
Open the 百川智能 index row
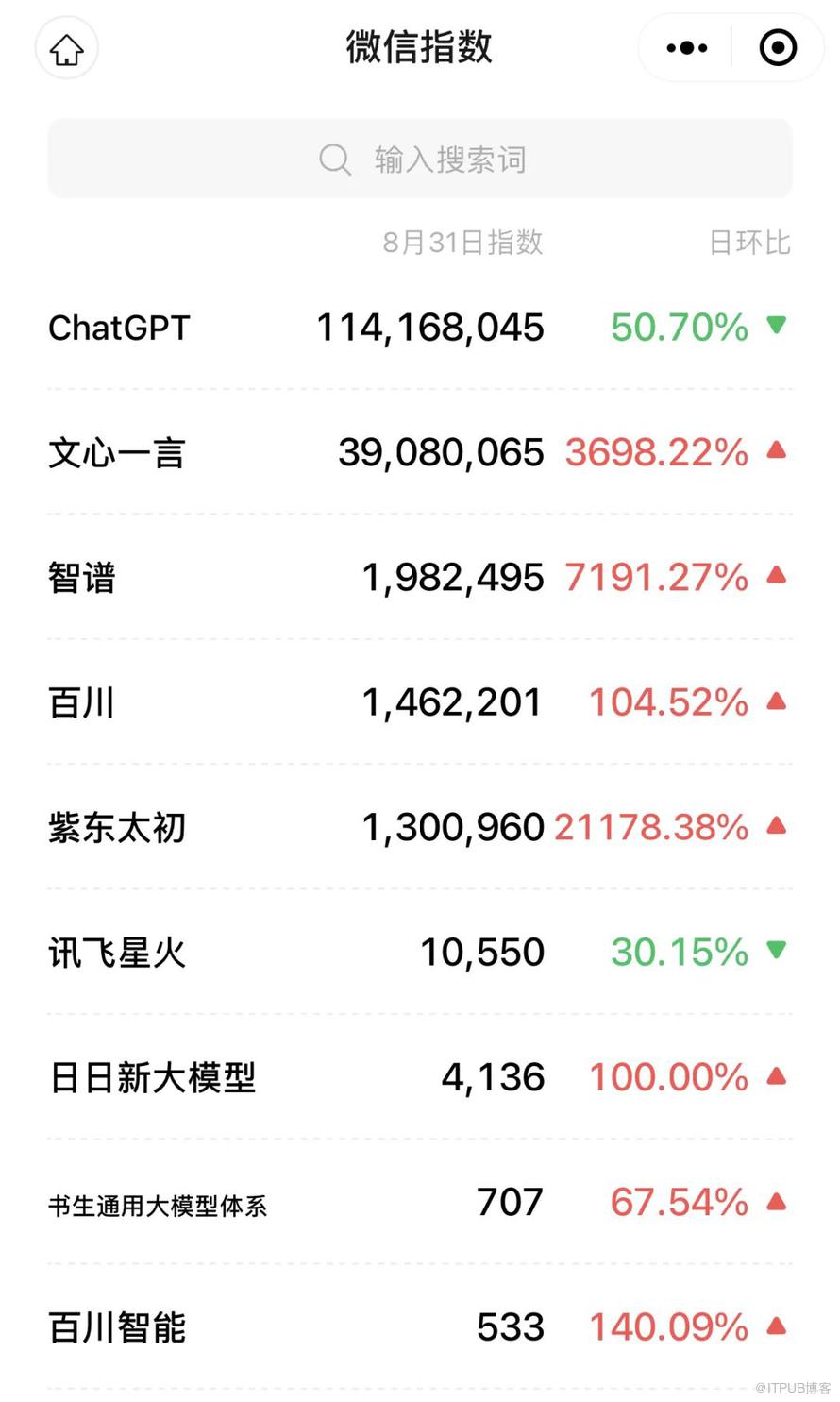pyautogui.click(x=420, y=1327)
